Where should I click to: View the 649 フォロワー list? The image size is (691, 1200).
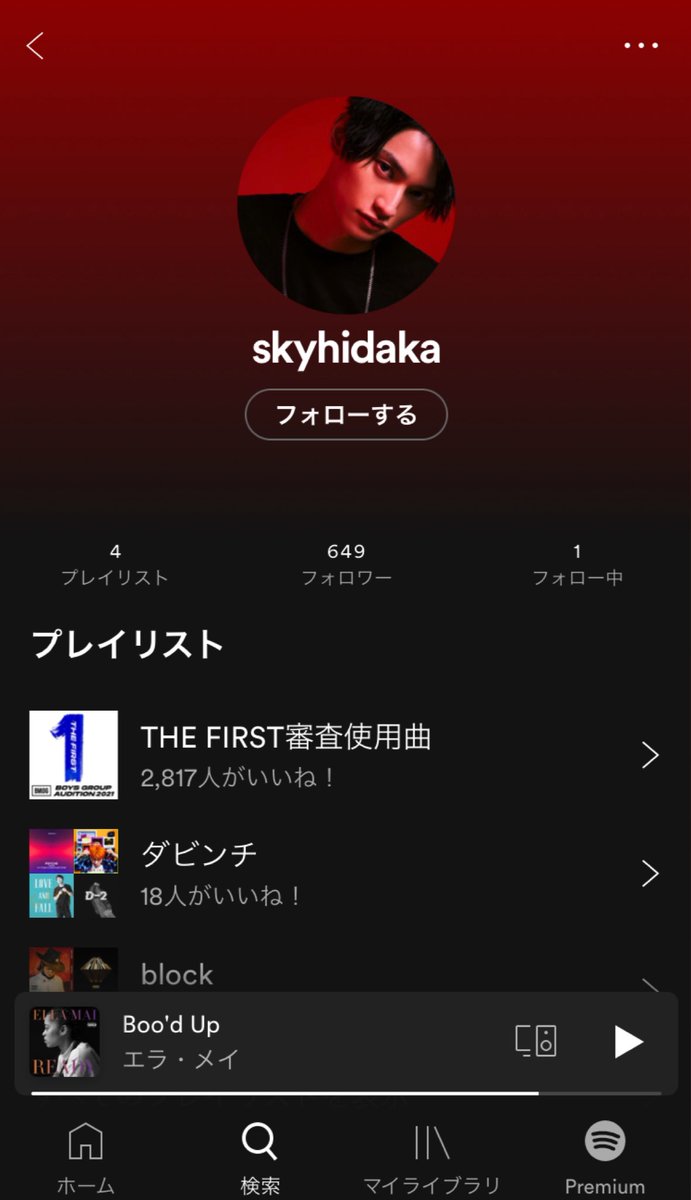[346, 565]
